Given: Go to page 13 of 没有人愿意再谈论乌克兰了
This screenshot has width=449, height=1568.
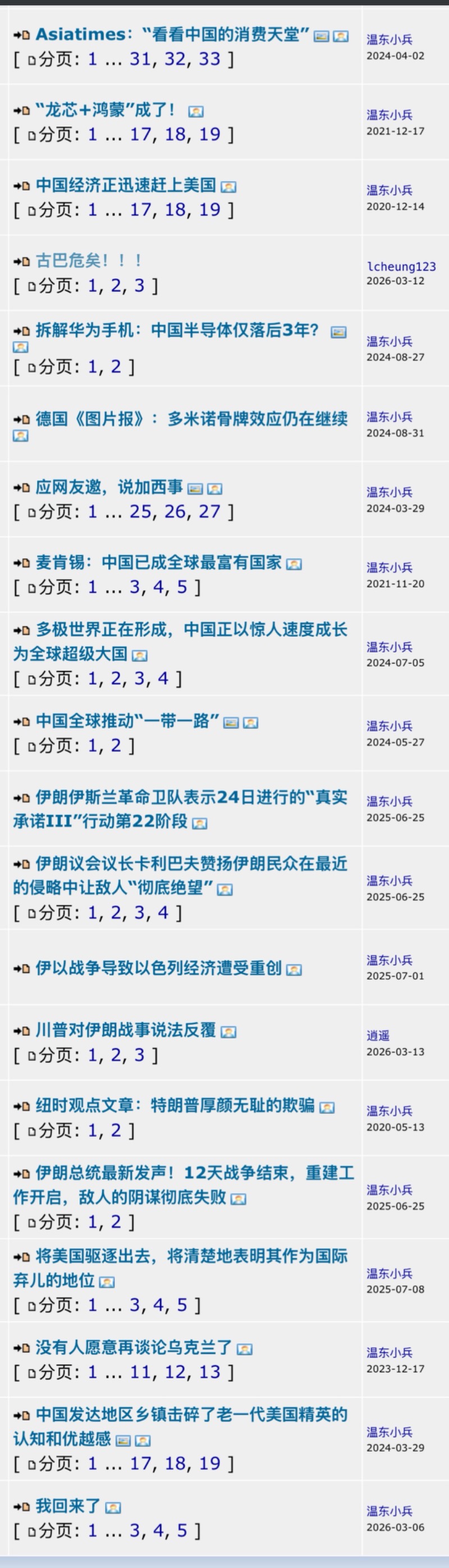Looking at the screenshot, I should tap(209, 1372).
